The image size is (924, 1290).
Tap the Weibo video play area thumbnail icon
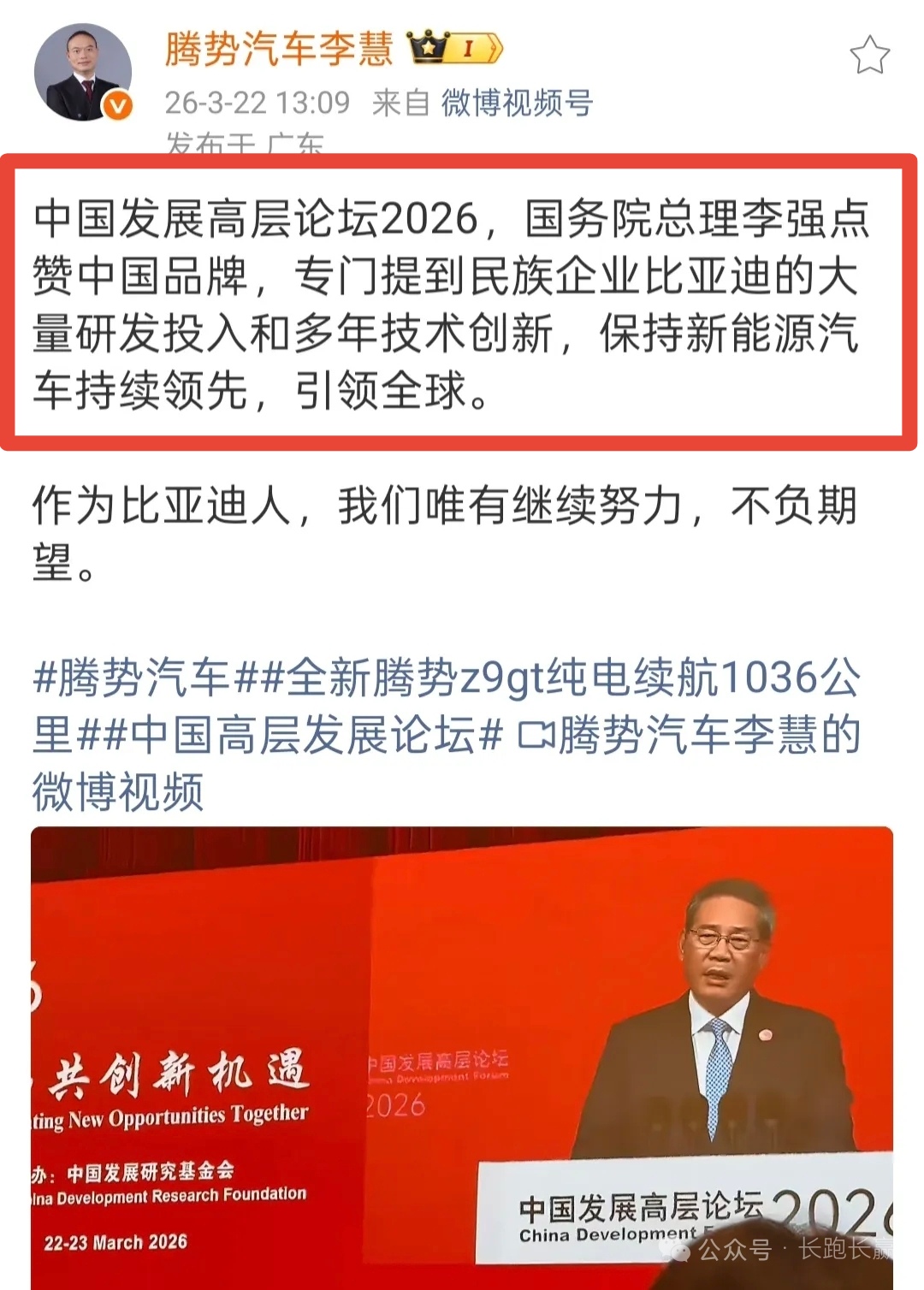[462, 1052]
